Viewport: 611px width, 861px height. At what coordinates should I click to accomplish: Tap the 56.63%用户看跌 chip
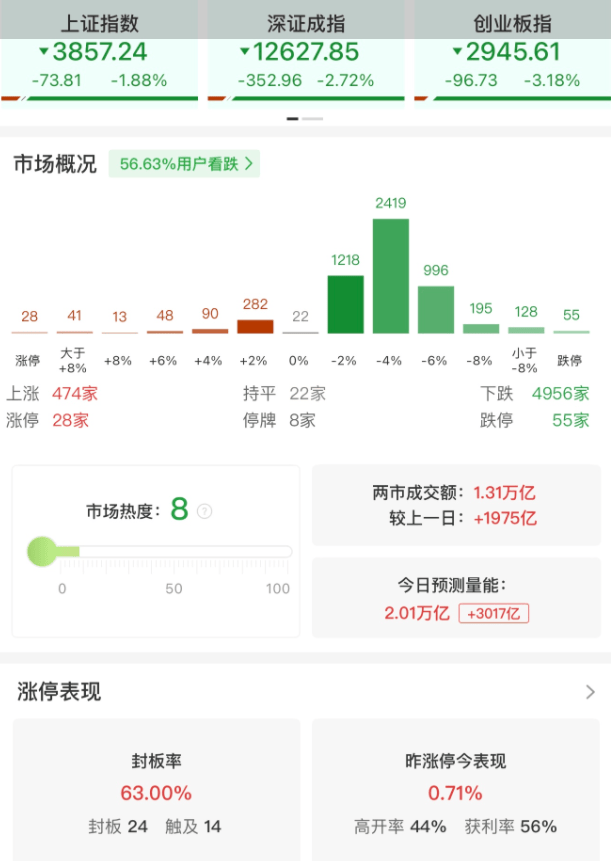pos(186,164)
